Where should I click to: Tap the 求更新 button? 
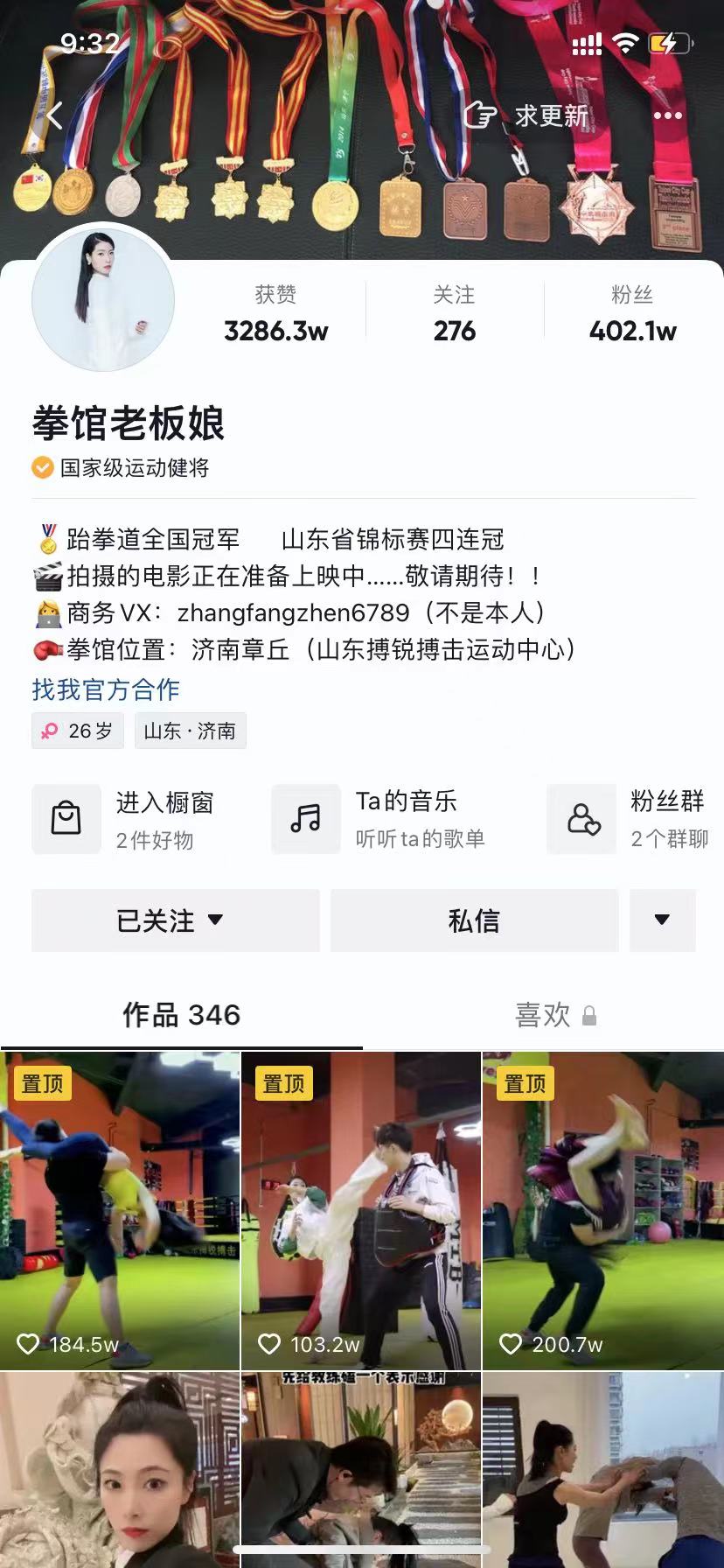click(527, 115)
